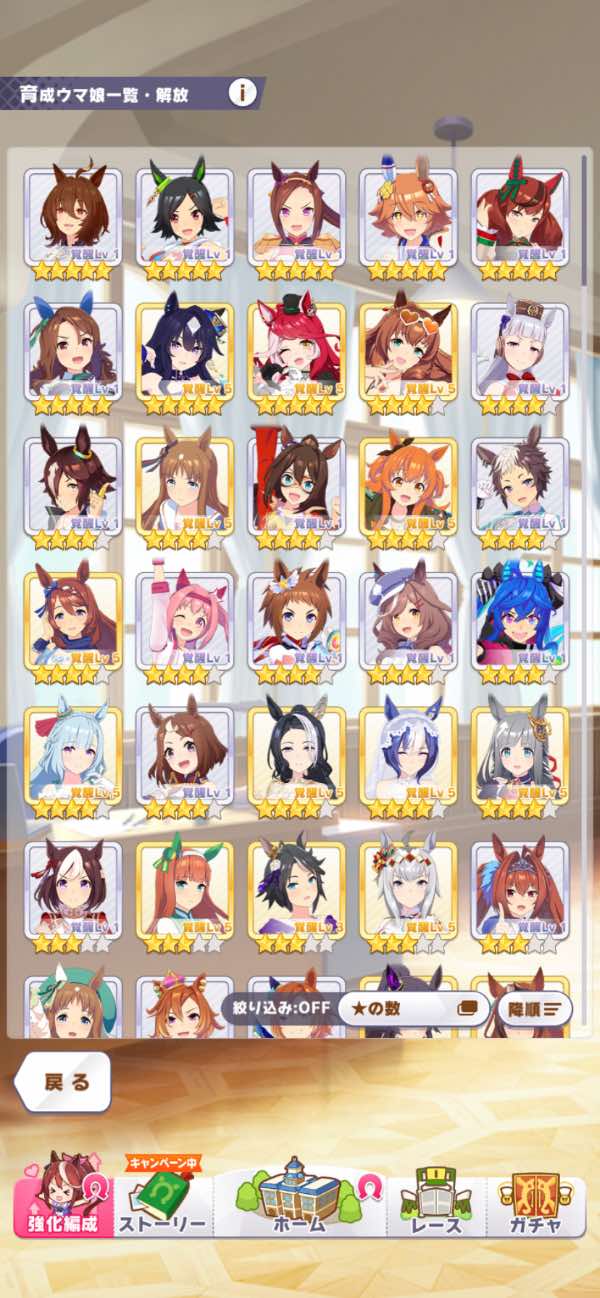600x1298 pixels.
Task: Open the info icon beside 育成ウマ娘一覧・解放
Action: 241,94
